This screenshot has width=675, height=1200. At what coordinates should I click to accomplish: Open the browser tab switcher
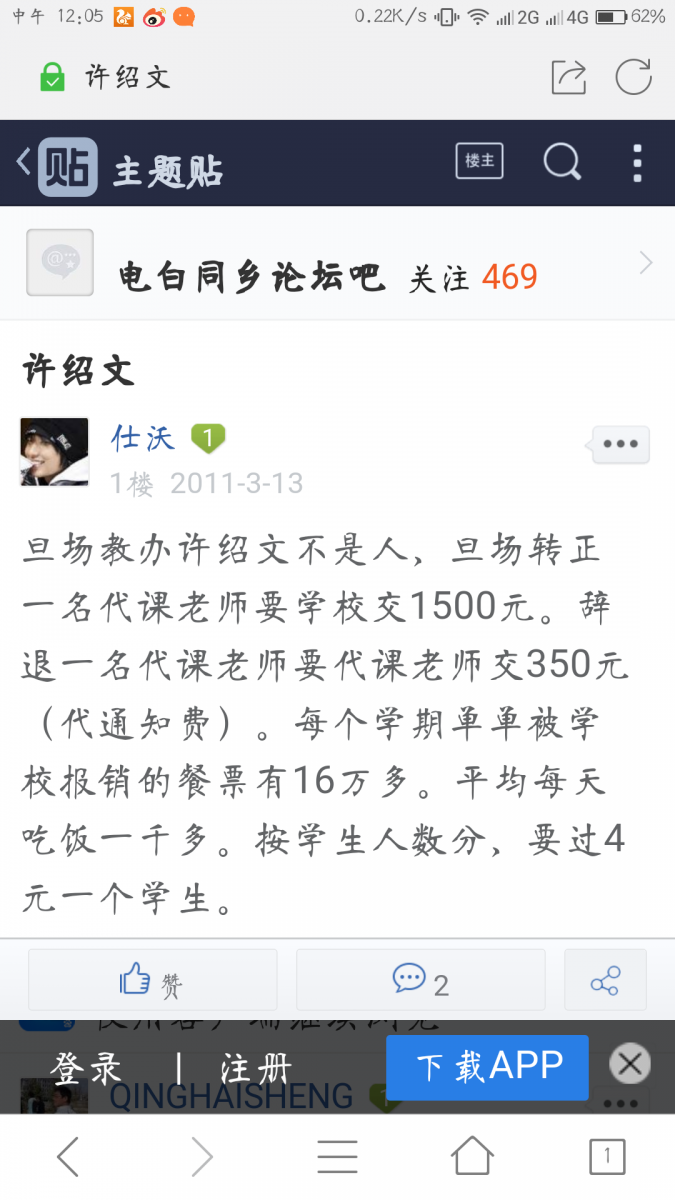[x=607, y=1157]
